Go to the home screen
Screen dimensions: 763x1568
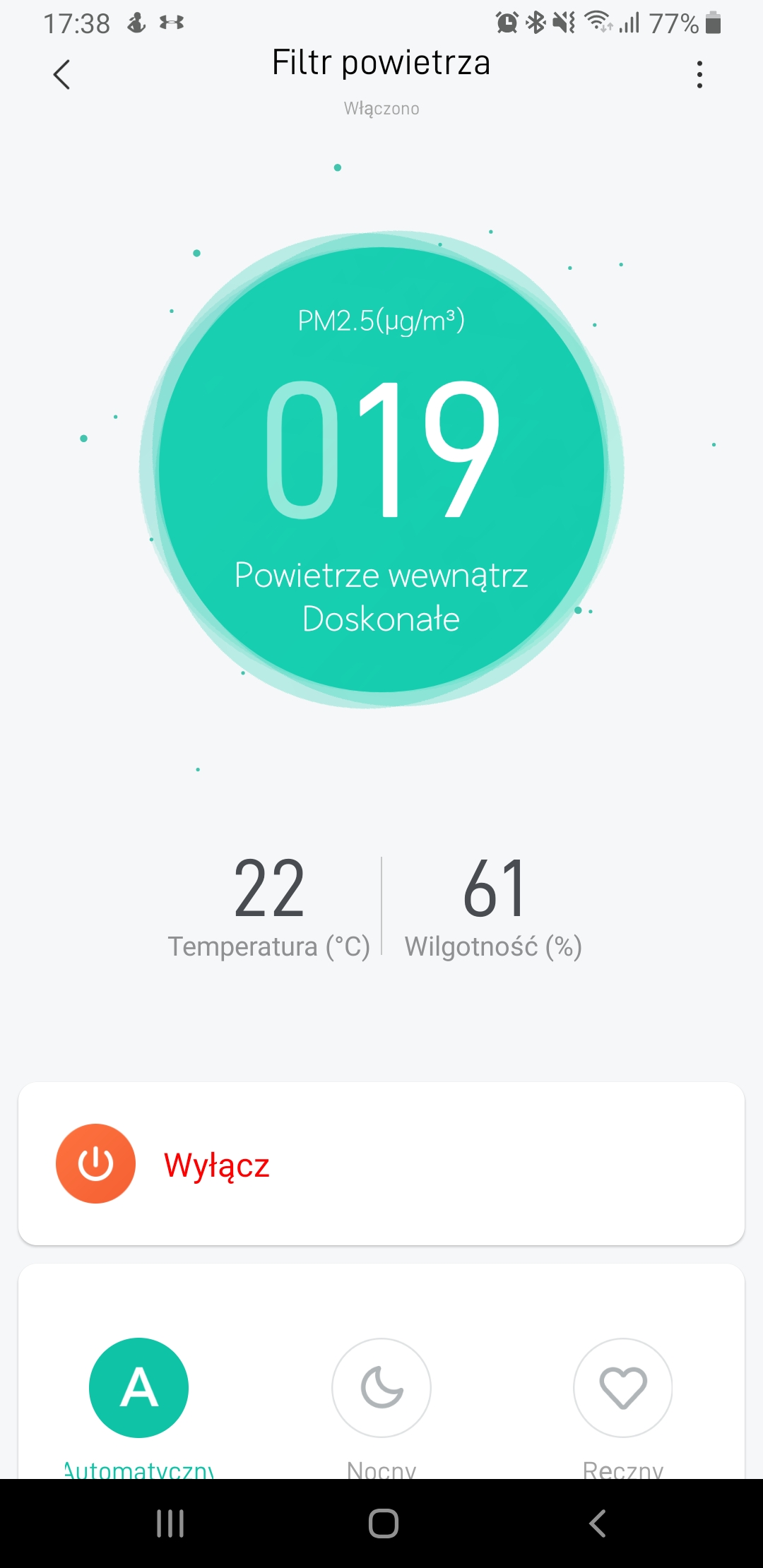(383, 1523)
